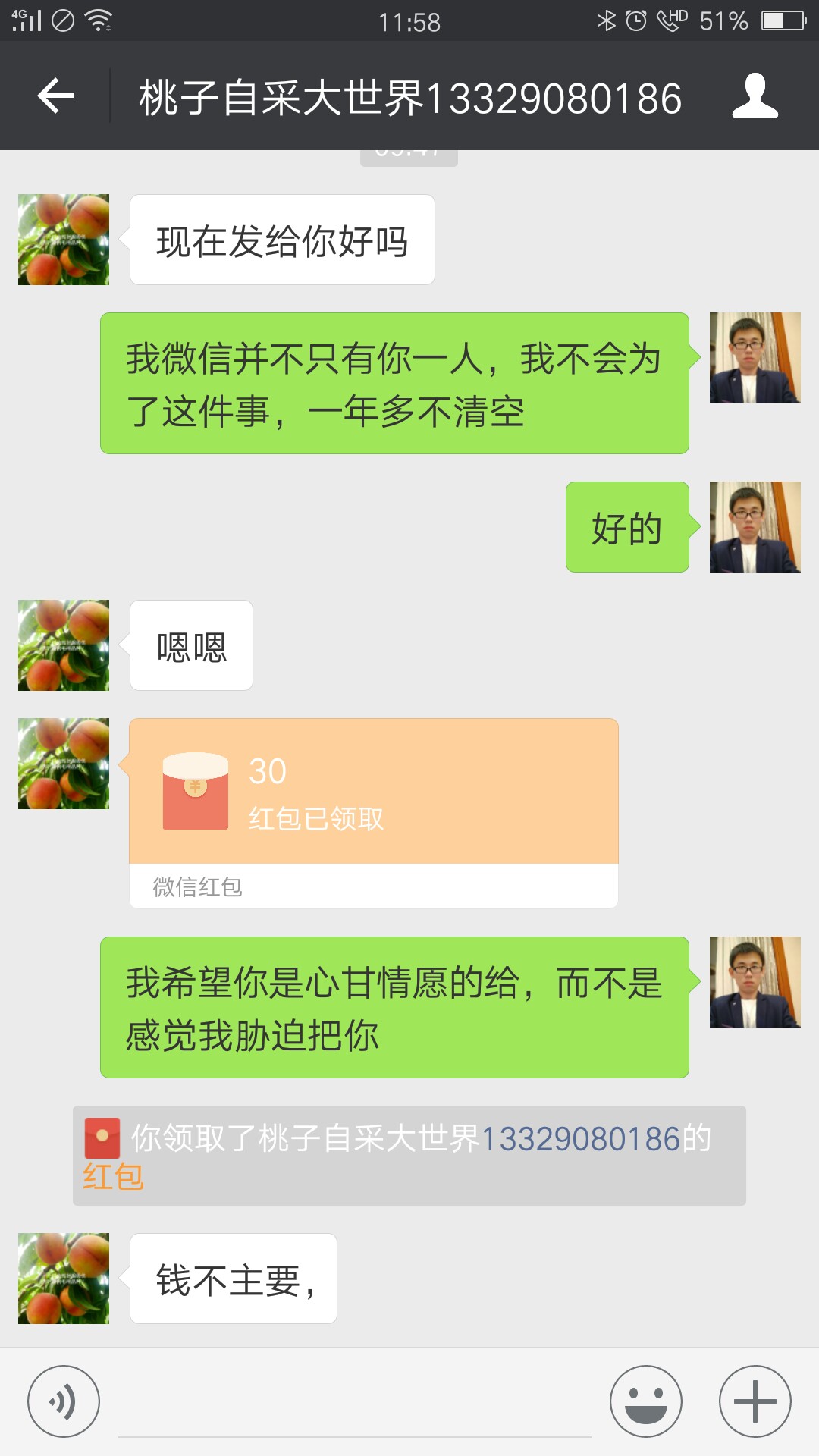819x1456 pixels.
Task: Switch to voice message input
Action: (64, 1401)
